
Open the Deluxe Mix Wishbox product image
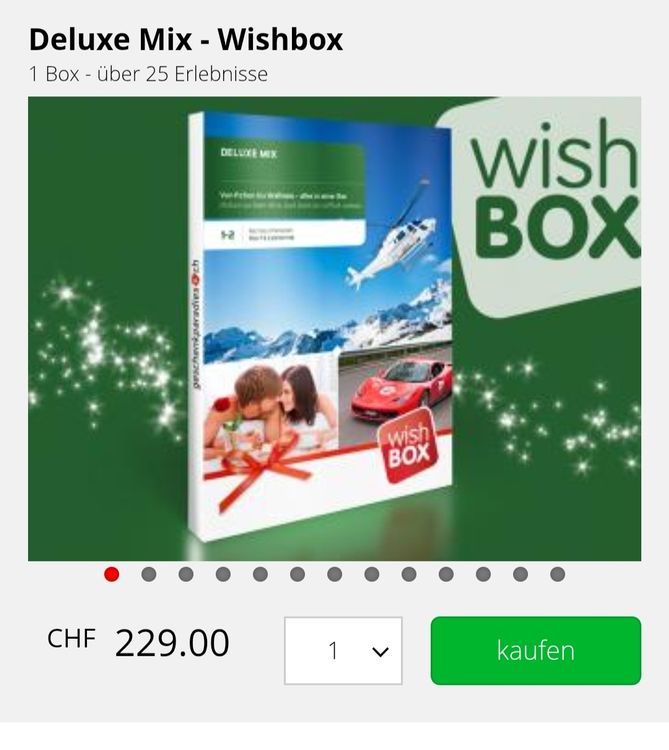334,328
